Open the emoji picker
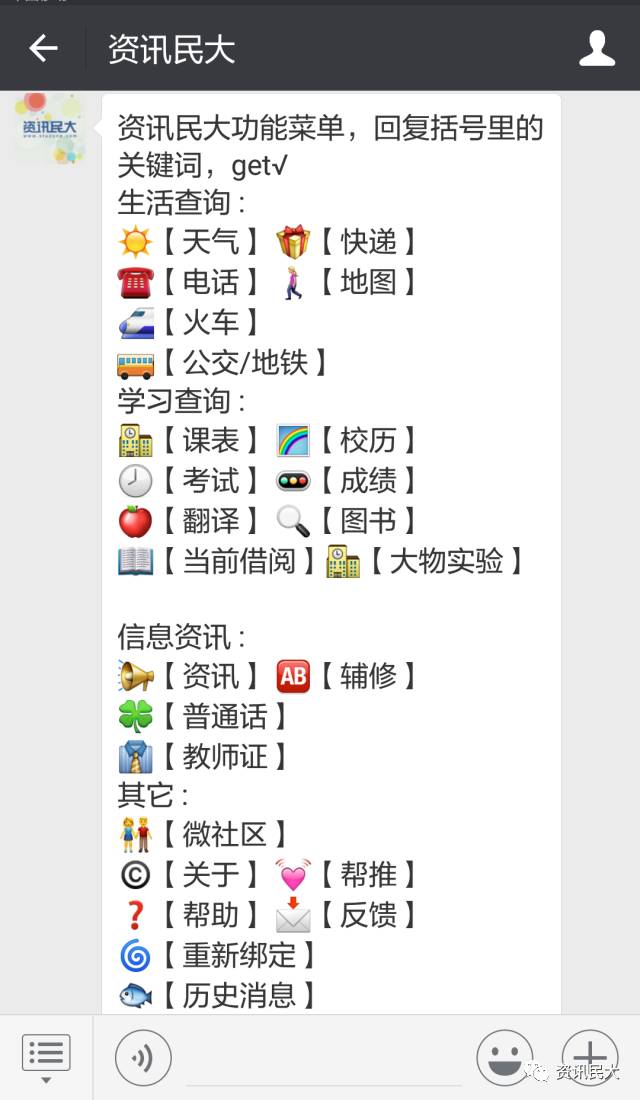Screen dimensions: 640x1100 tap(505, 1057)
